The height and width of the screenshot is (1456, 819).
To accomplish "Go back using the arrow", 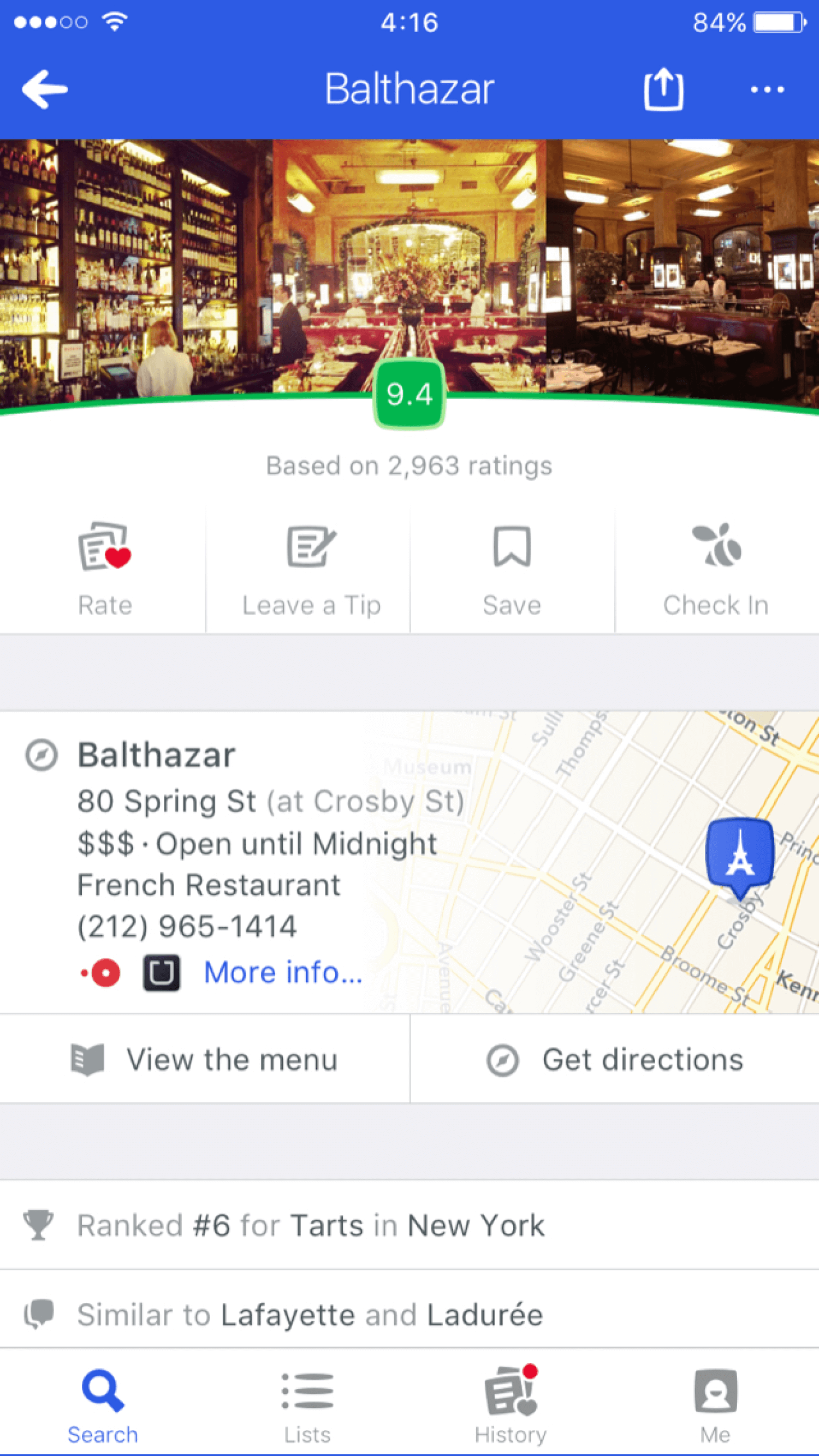I will coord(44,89).
